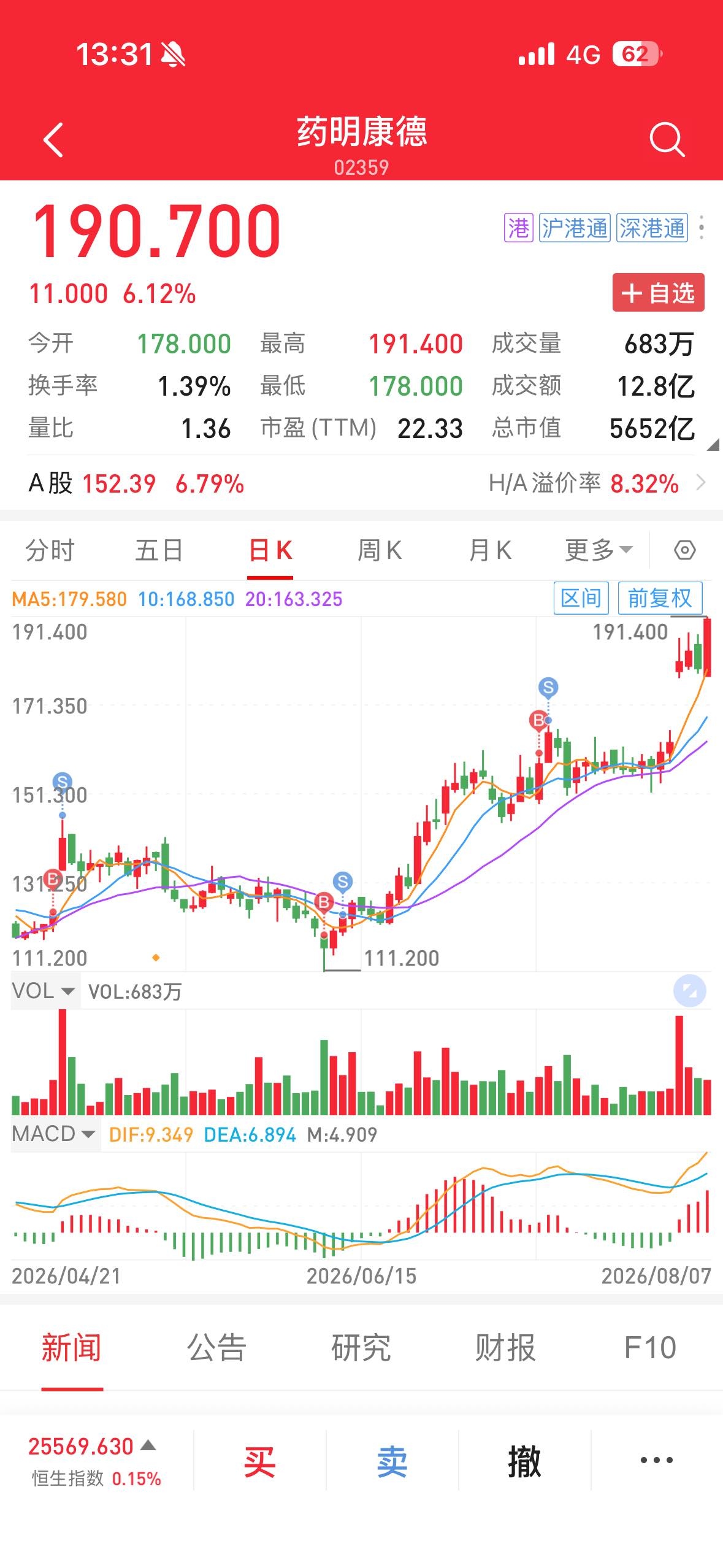Screen dimensions: 723x1568
Task: Open the 研究 tab
Action: click(361, 1348)
